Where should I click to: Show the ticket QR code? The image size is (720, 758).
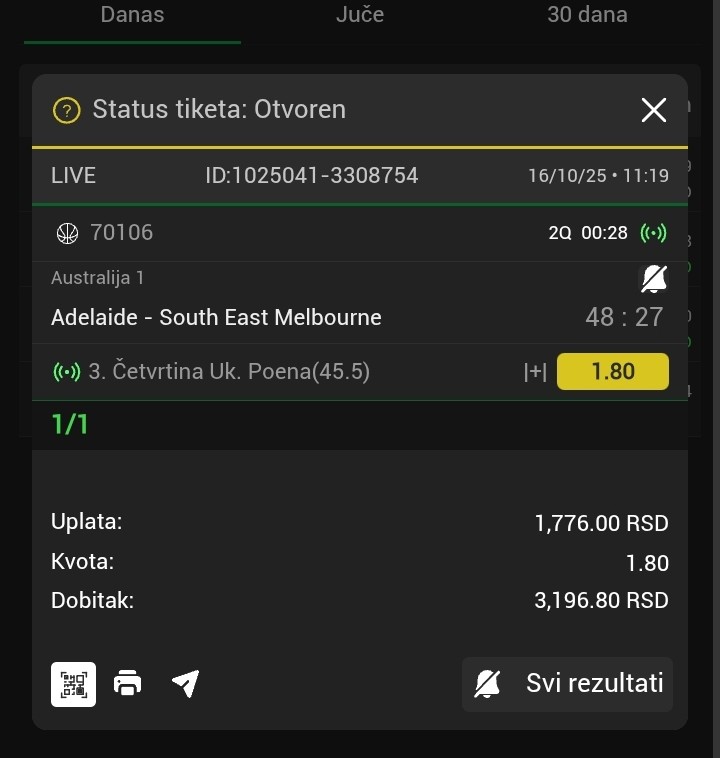73,684
